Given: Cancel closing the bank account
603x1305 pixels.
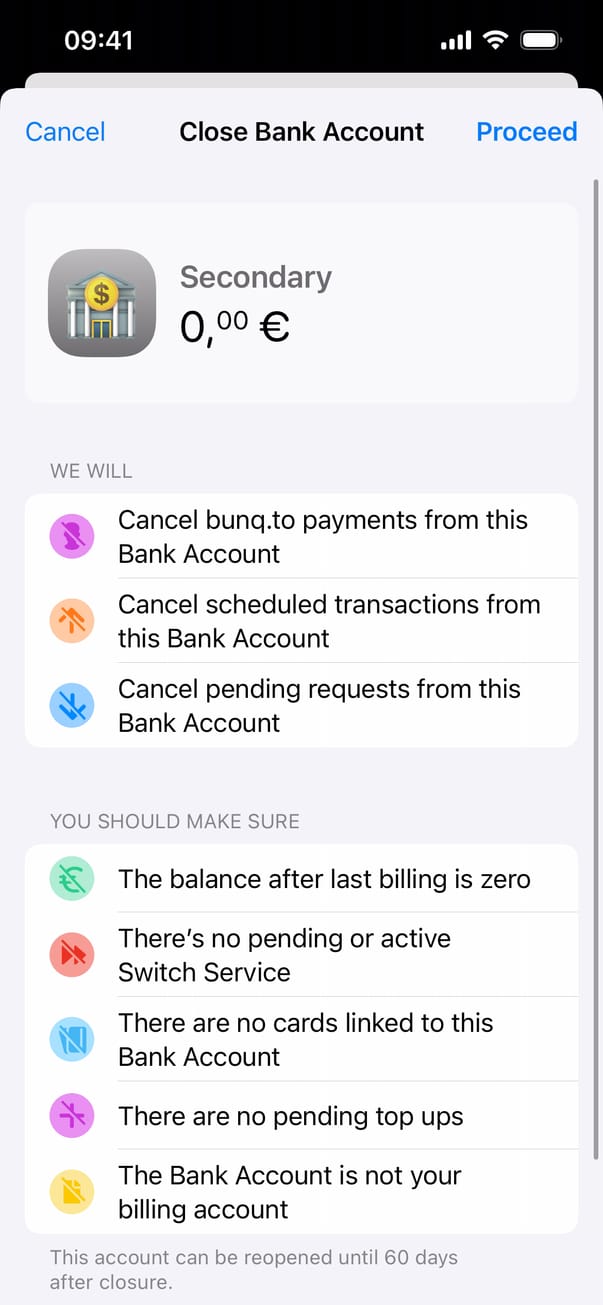Looking at the screenshot, I should [65, 132].
